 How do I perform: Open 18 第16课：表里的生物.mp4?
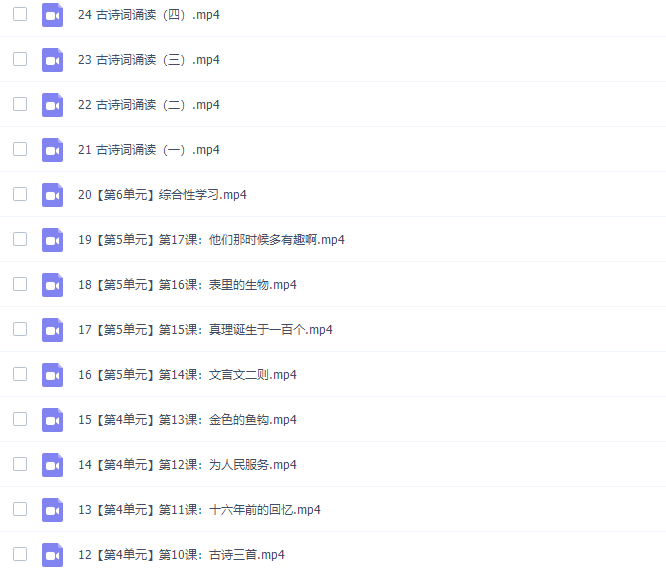(x=187, y=285)
